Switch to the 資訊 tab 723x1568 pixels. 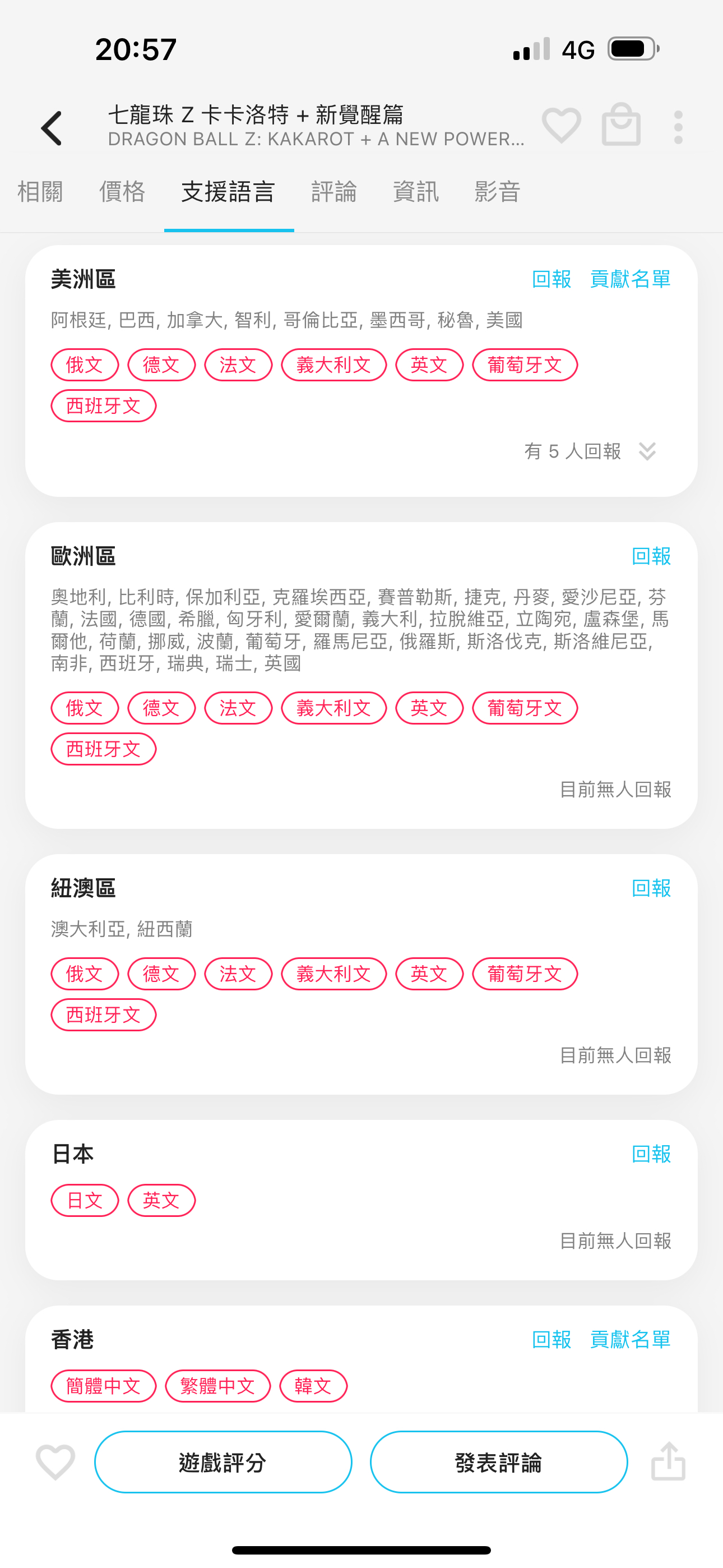tap(416, 192)
